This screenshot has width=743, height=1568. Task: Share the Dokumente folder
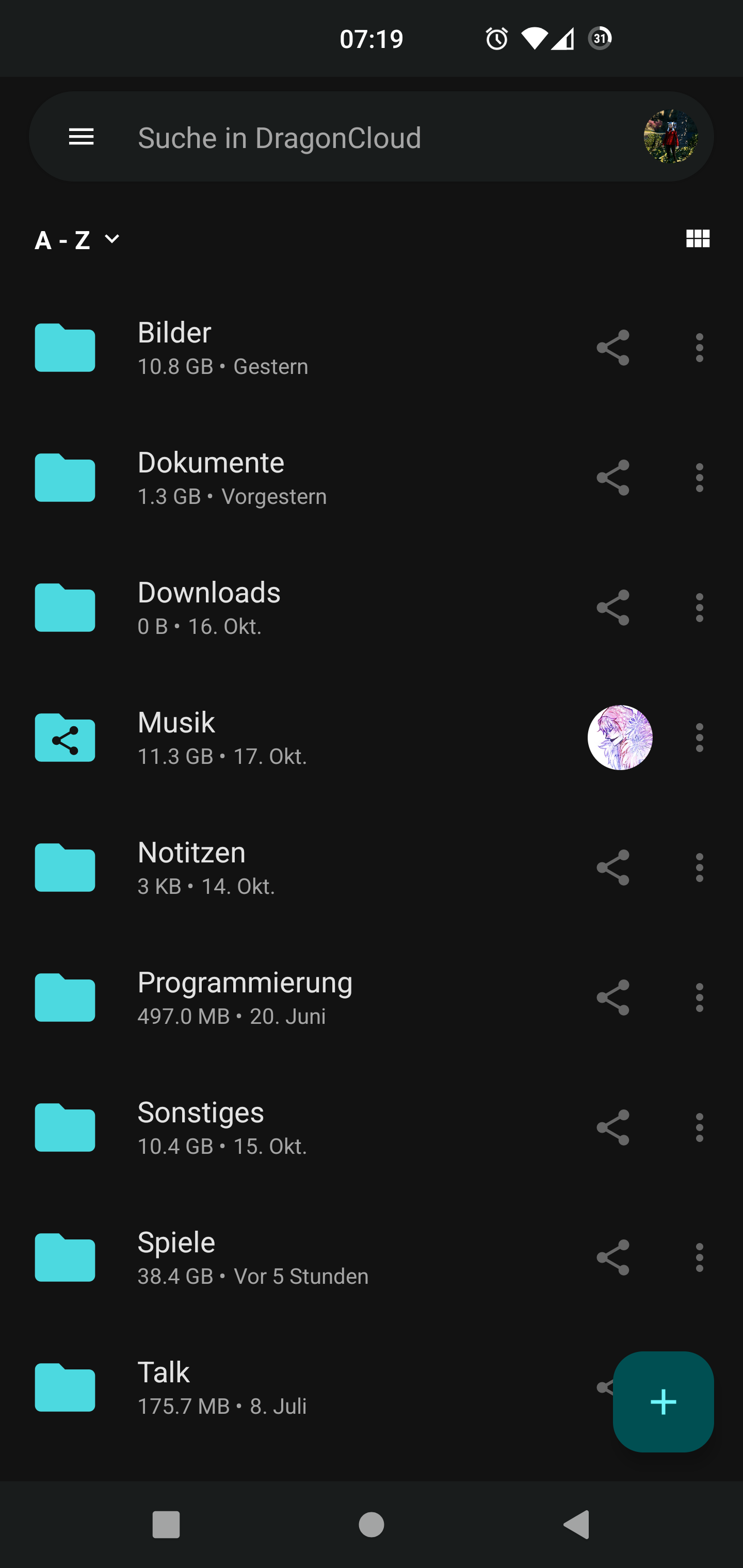click(613, 477)
